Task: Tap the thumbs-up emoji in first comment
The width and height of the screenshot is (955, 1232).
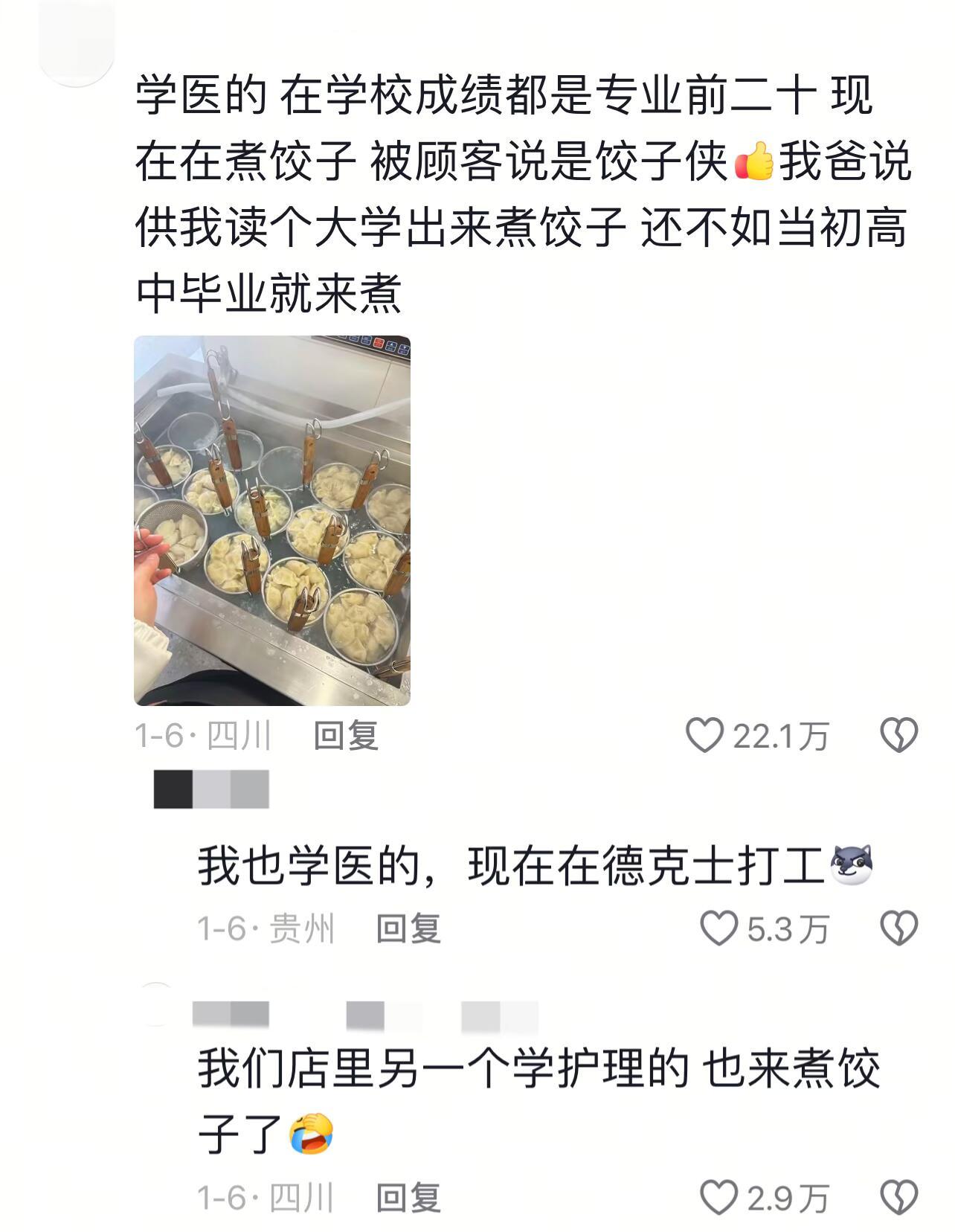Action: tap(753, 165)
